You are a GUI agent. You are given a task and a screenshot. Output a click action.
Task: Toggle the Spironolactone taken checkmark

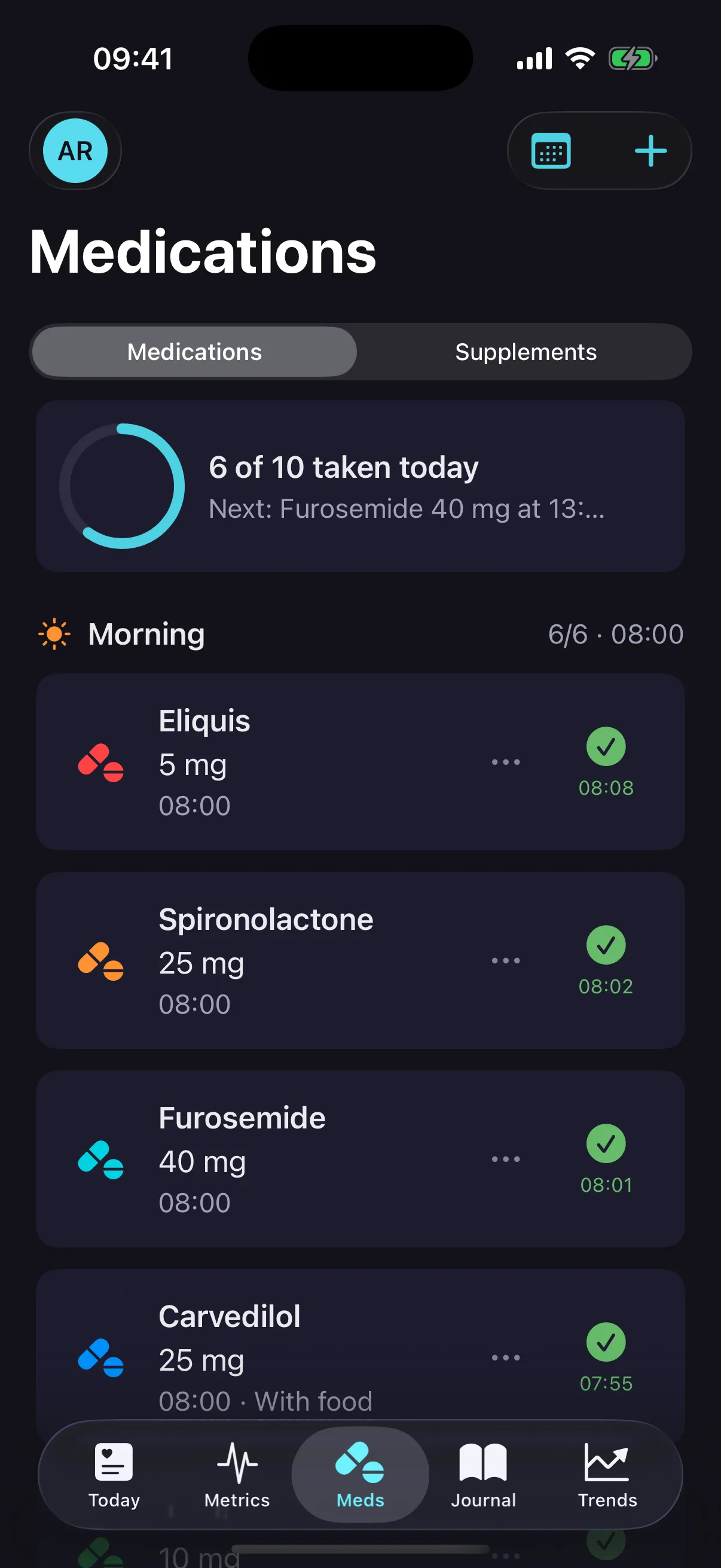(606, 945)
